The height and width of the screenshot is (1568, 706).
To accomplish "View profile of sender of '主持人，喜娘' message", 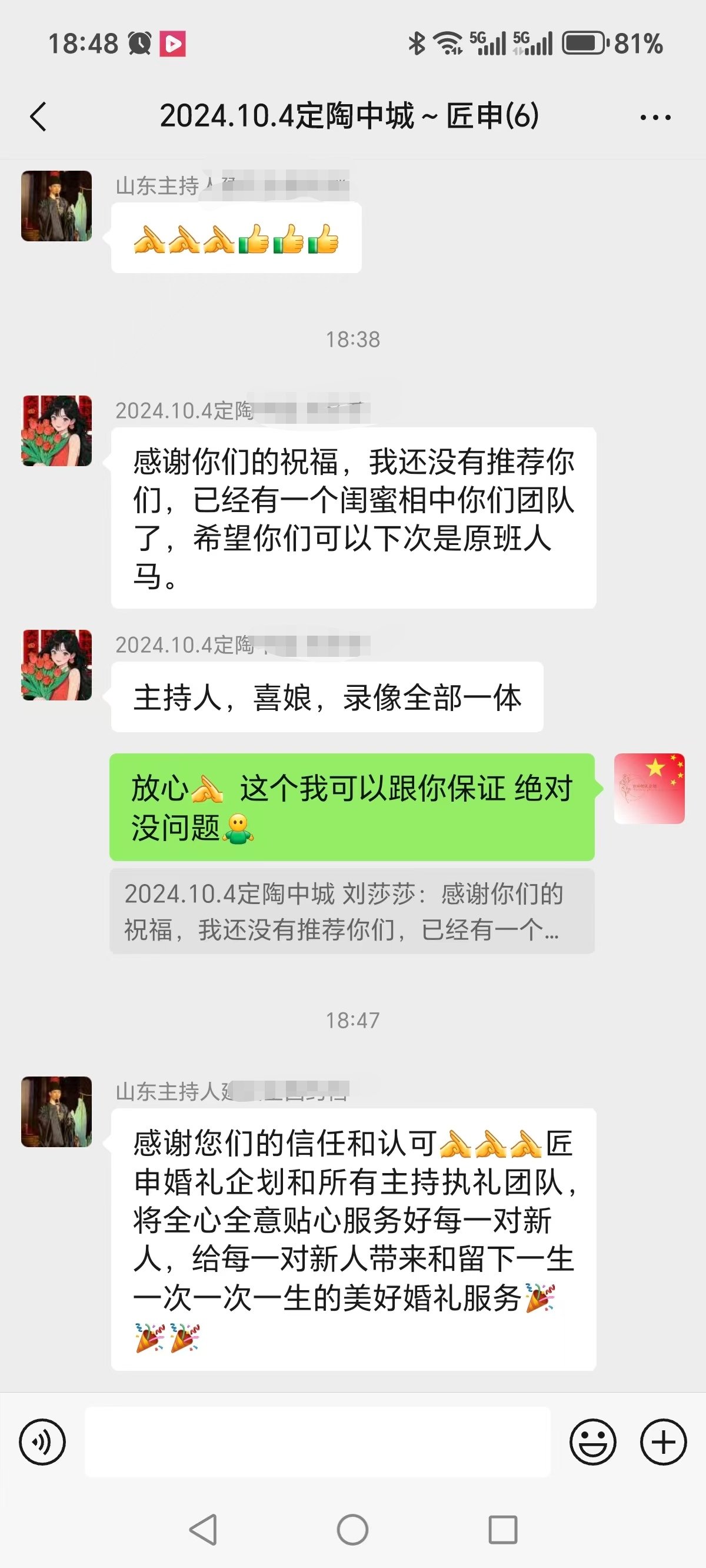I will (x=56, y=665).
